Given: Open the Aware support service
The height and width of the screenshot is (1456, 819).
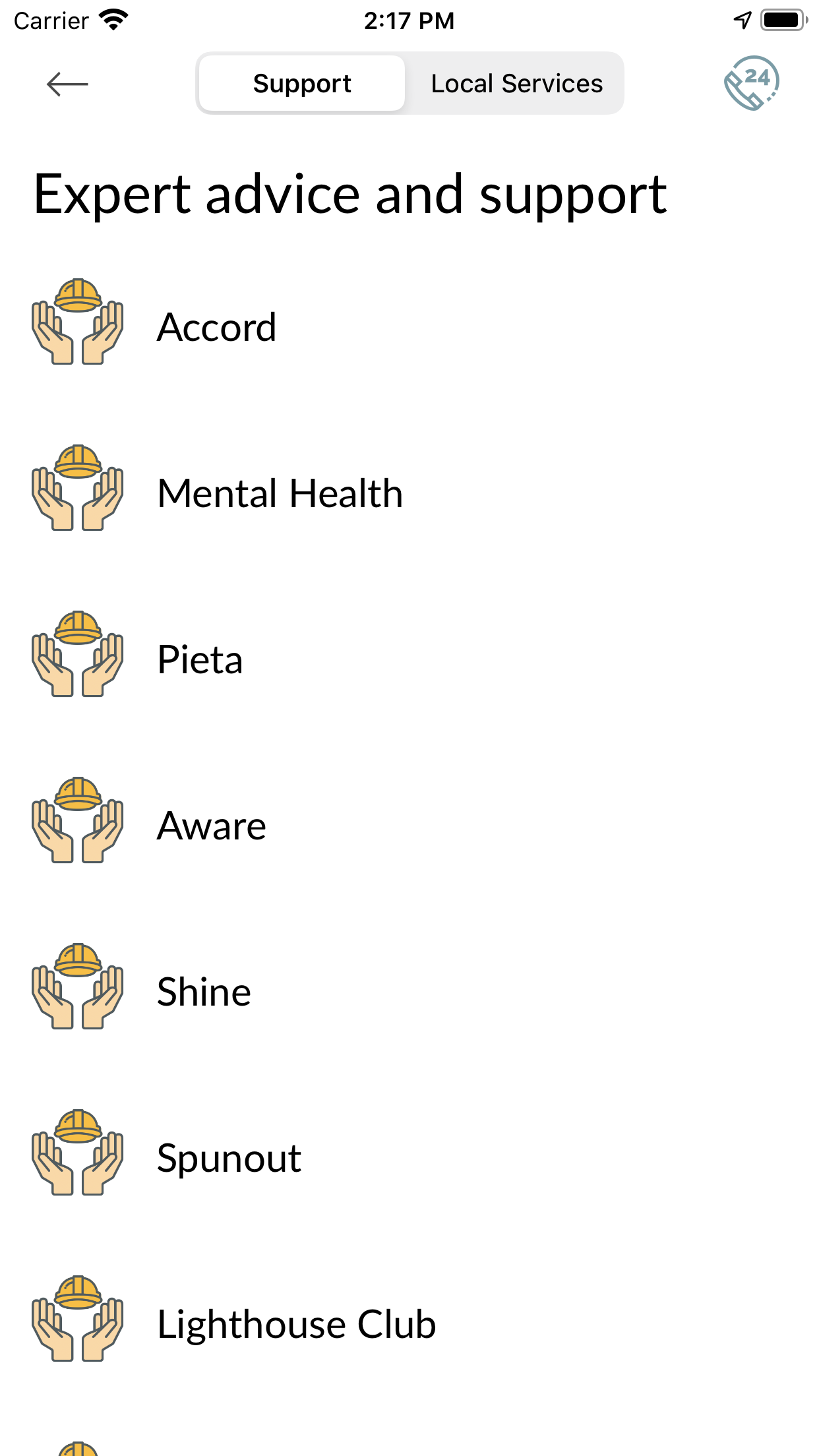Looking at the screenshot, I should (x=211, y=825).
